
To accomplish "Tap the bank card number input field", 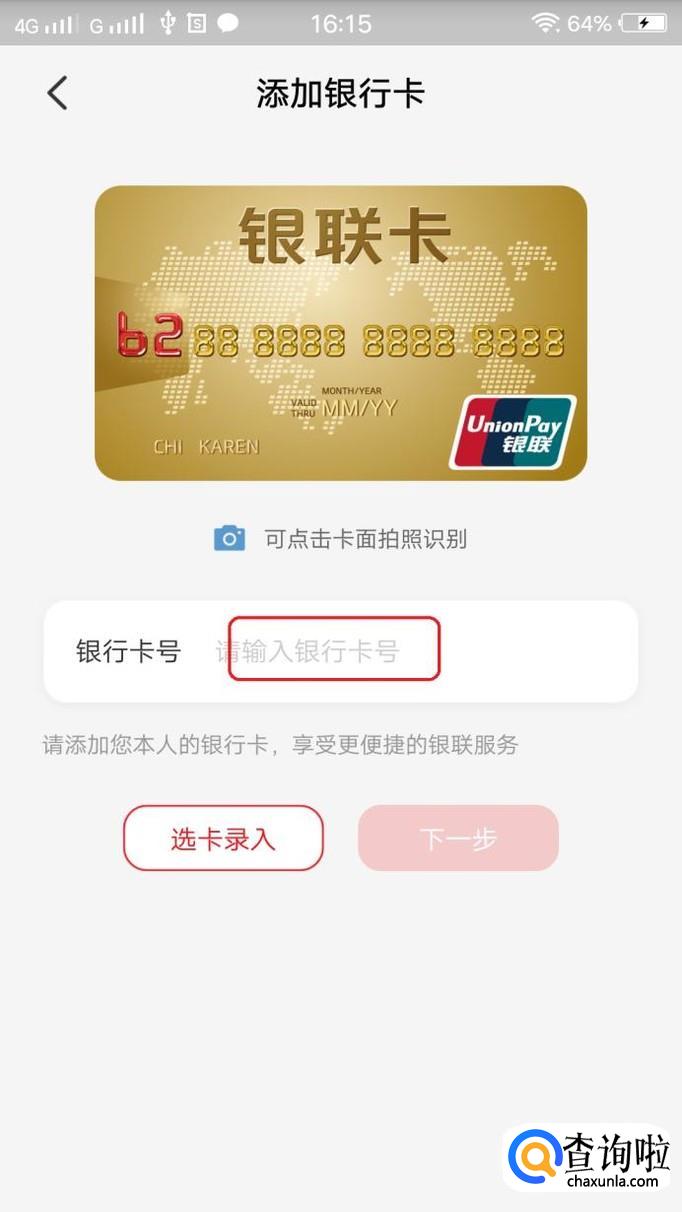I will (x=420, y=652).
